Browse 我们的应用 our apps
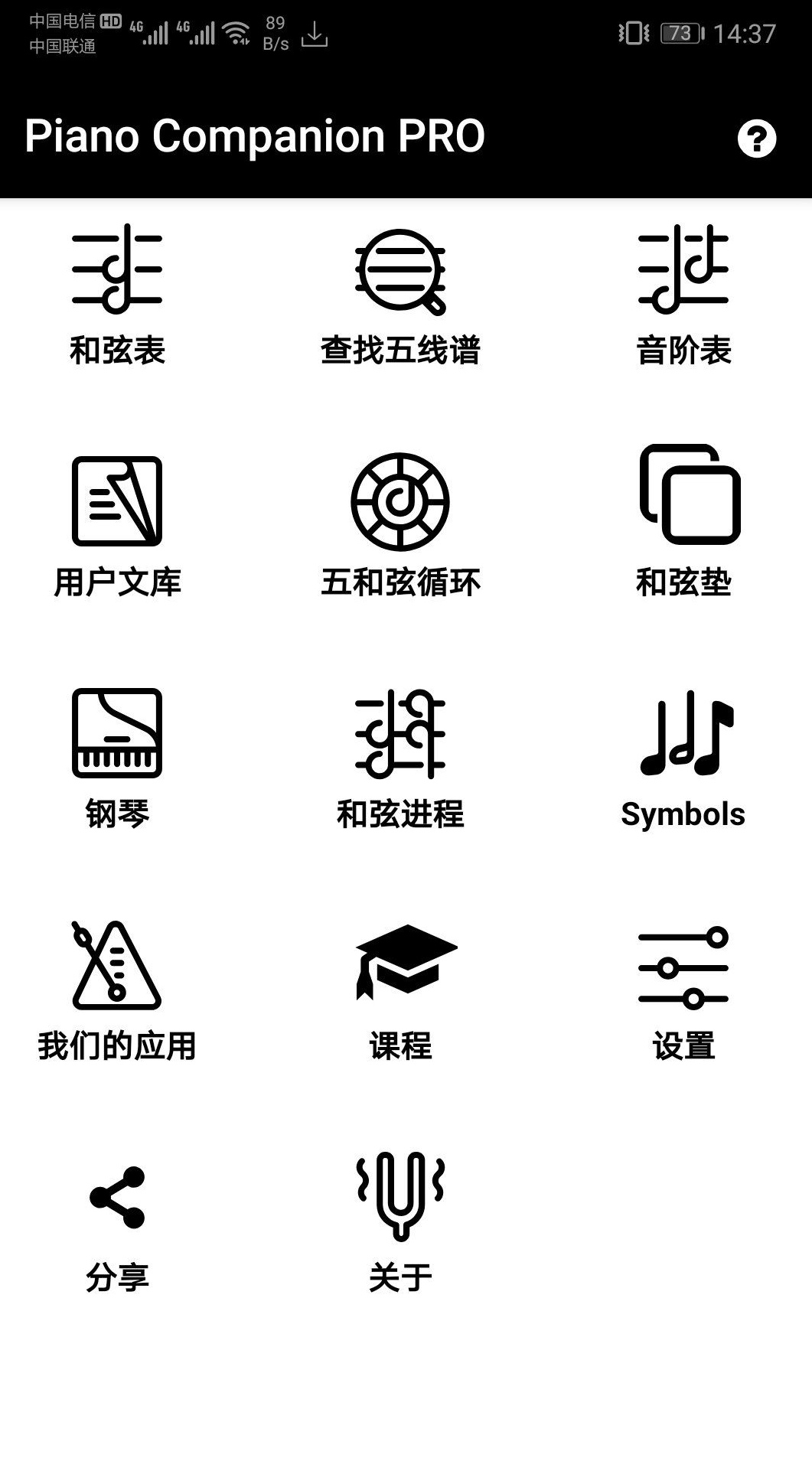812x1461 pixels. pyautogui.click(x=117, y=990)
